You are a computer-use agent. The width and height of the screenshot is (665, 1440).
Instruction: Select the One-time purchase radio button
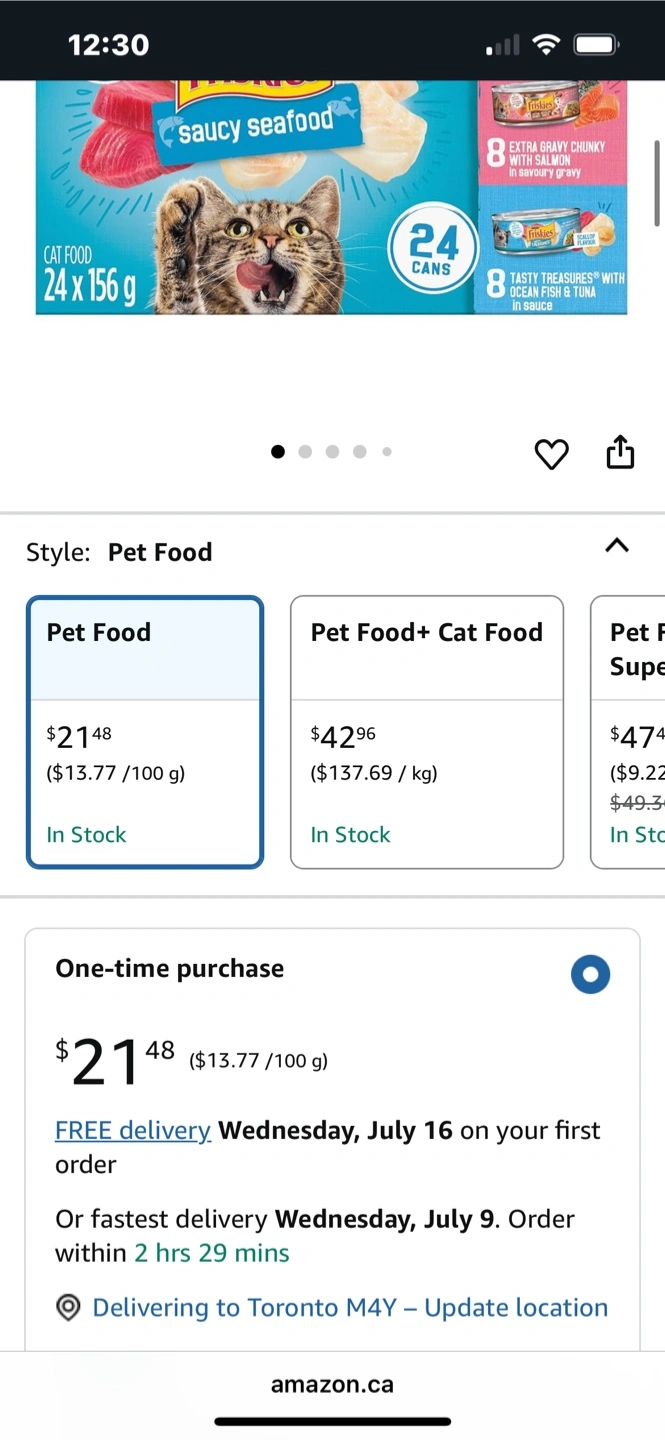click(590, 974)
